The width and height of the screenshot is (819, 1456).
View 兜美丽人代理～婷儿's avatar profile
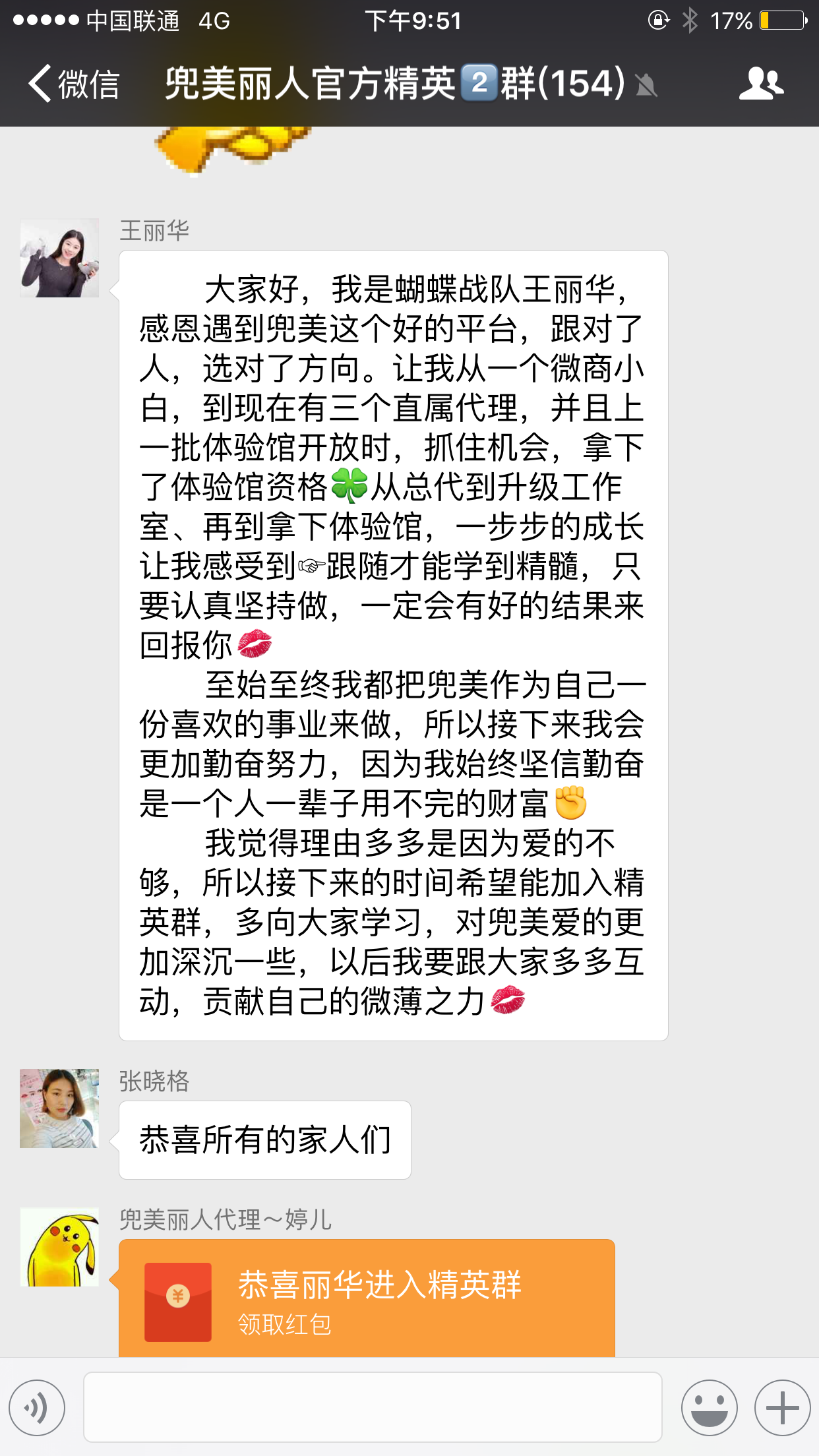click(x=59, y=1247)
